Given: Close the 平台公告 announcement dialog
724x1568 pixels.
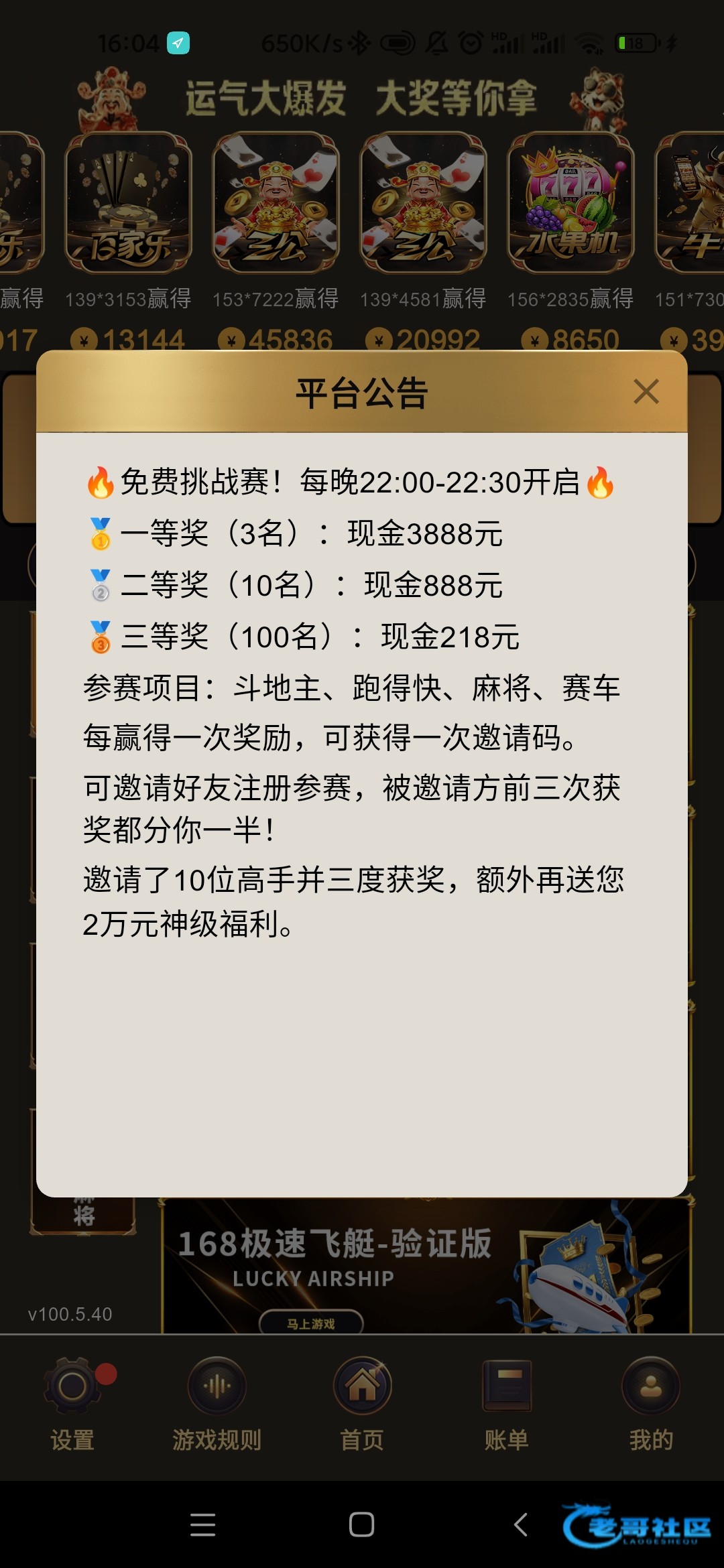Looking at the screenshot, I should 646,392.
